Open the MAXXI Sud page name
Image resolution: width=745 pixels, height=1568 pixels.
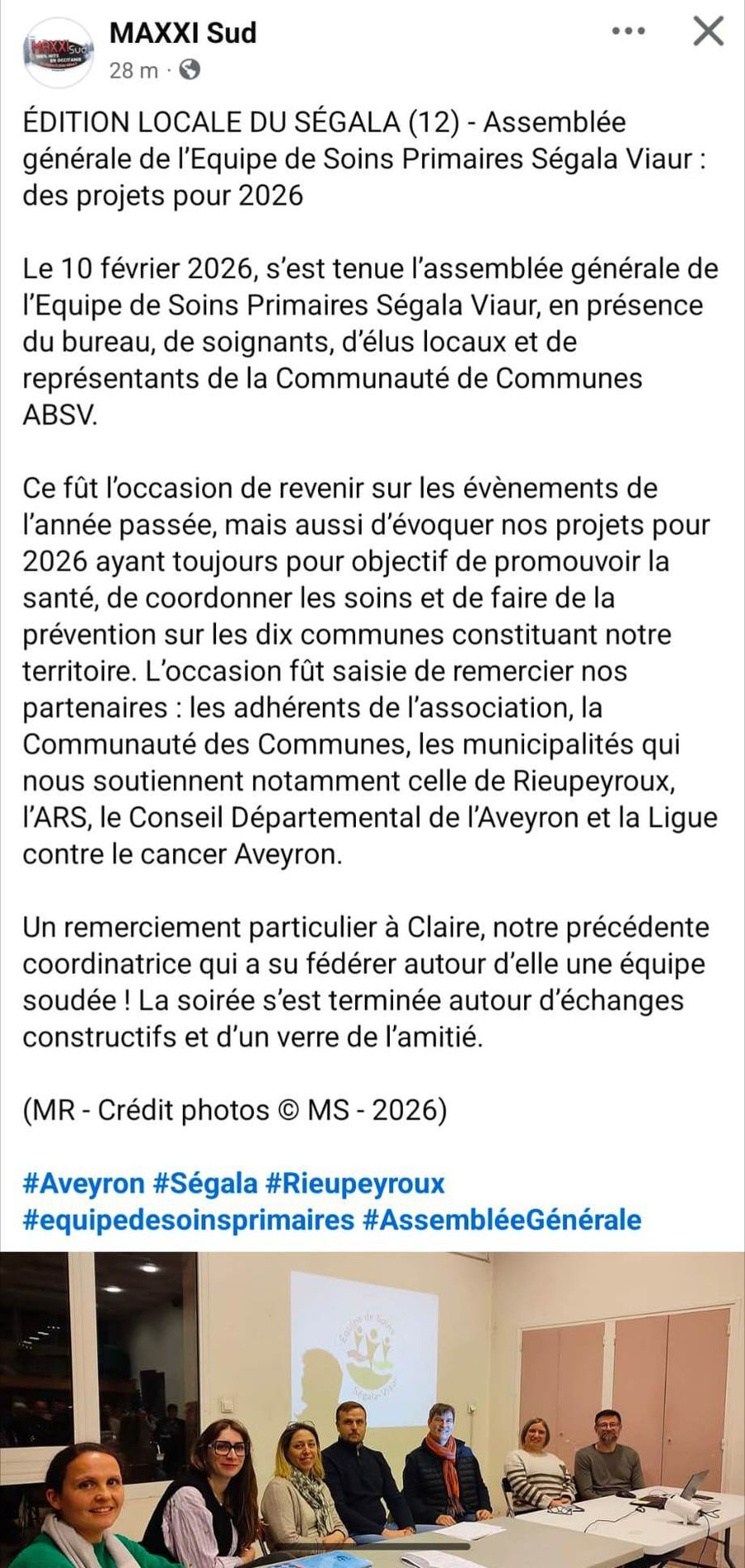pos(183,32)
